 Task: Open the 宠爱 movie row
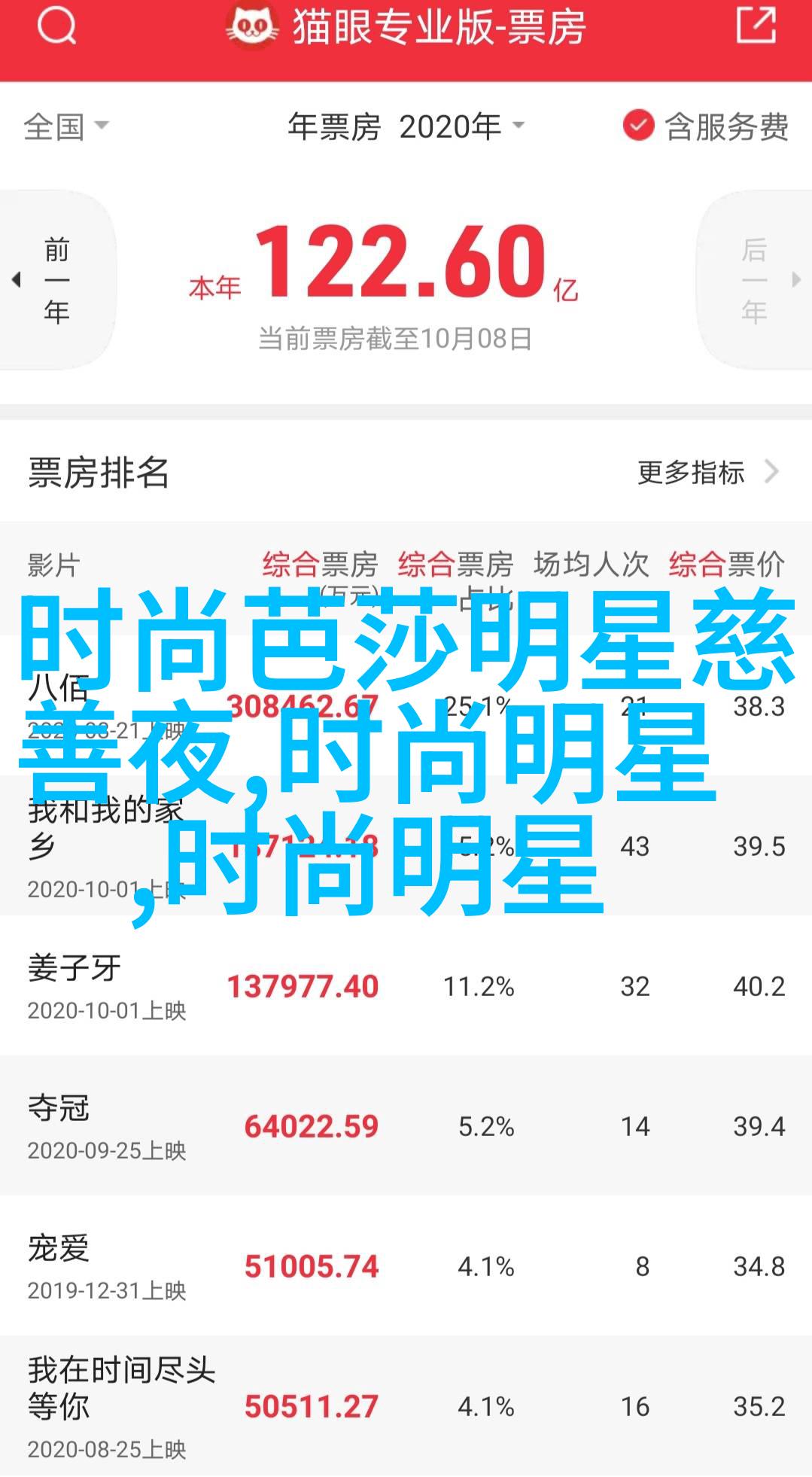406,1265
